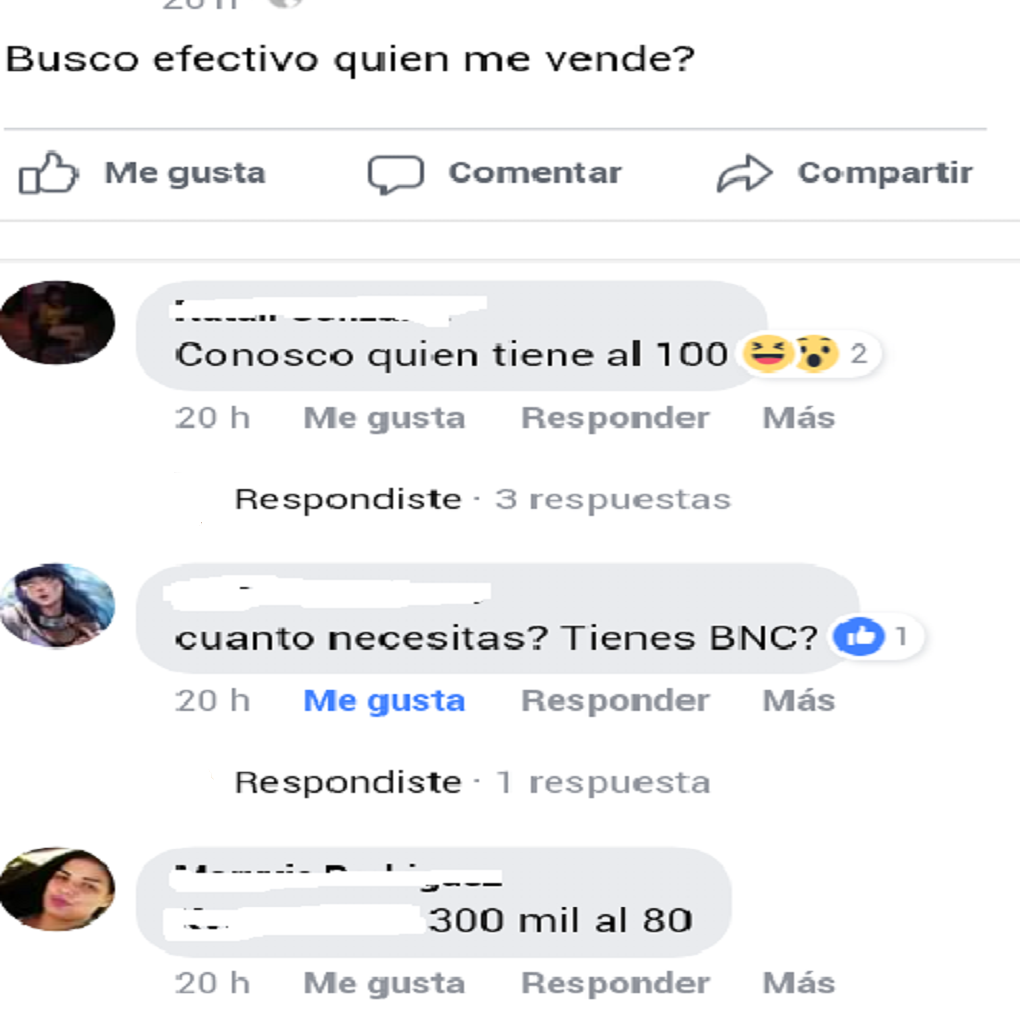This screenshot has width=1020, height=1020.
Task: Open profile picture of the 'al 100' commenter
Action: [x=57, y=322]
